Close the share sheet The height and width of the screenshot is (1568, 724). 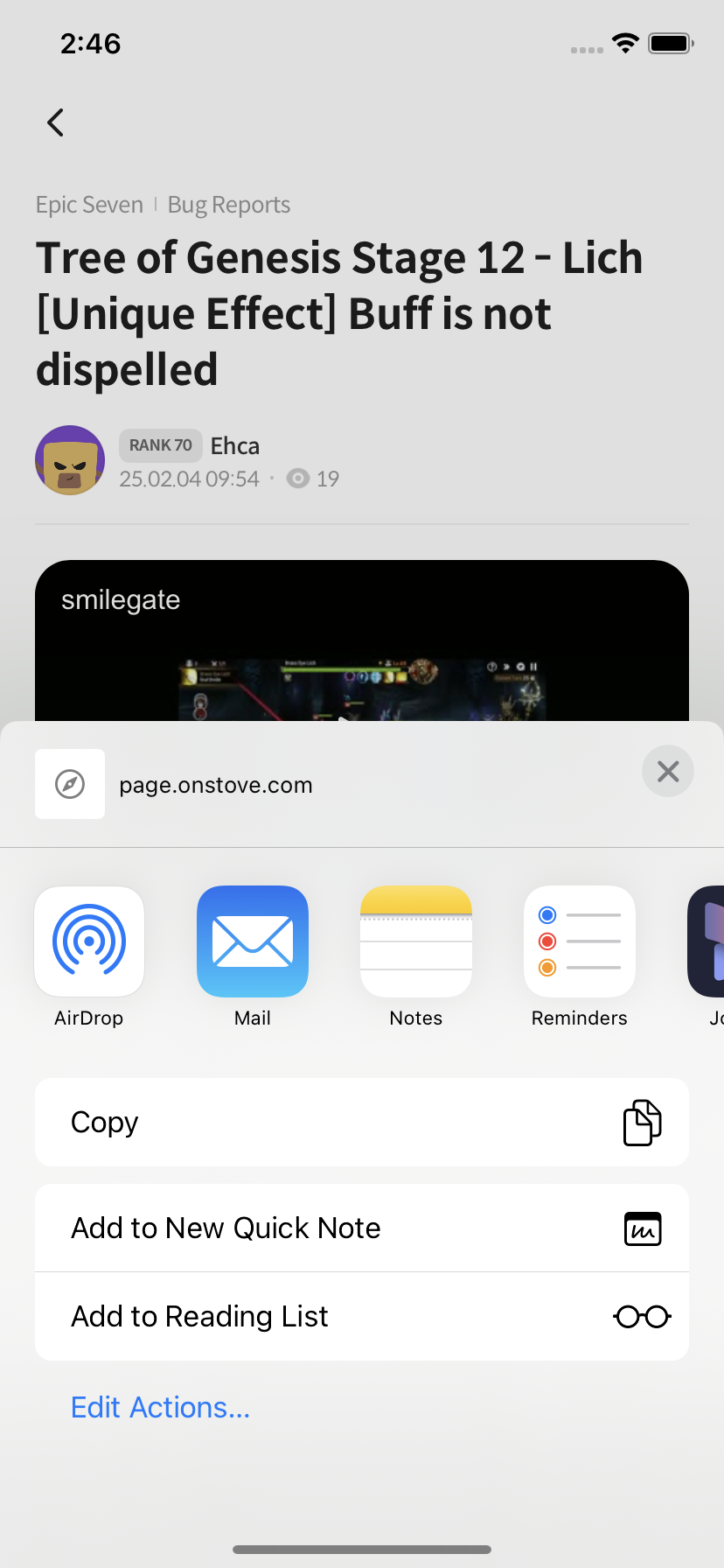[x=667, y=771]
